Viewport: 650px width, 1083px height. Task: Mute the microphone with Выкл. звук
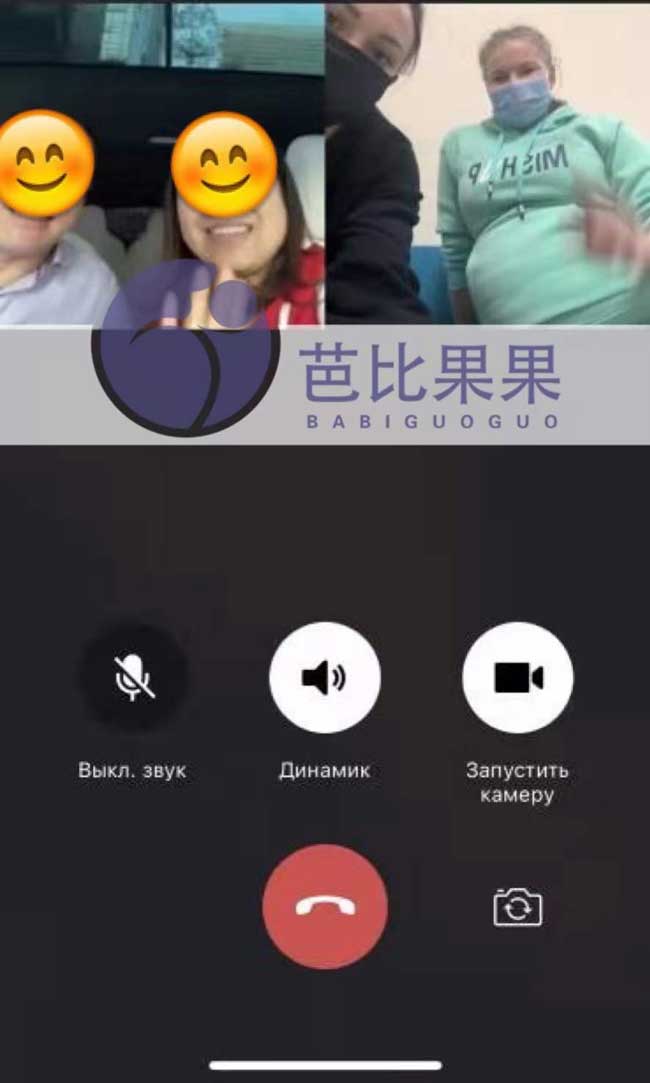coord(133,678)
